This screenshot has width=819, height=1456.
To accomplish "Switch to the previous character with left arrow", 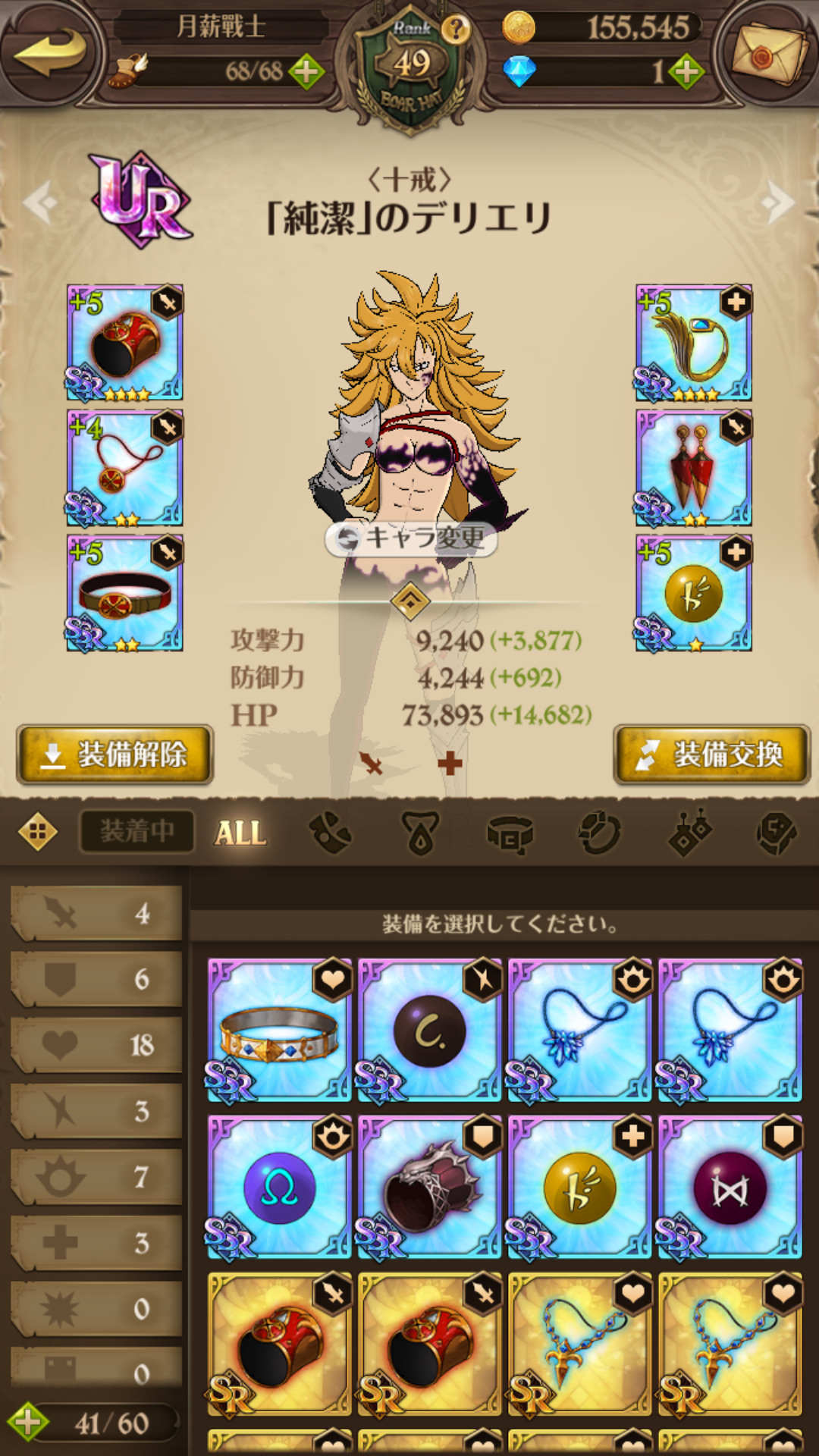I will click(40, 202).
